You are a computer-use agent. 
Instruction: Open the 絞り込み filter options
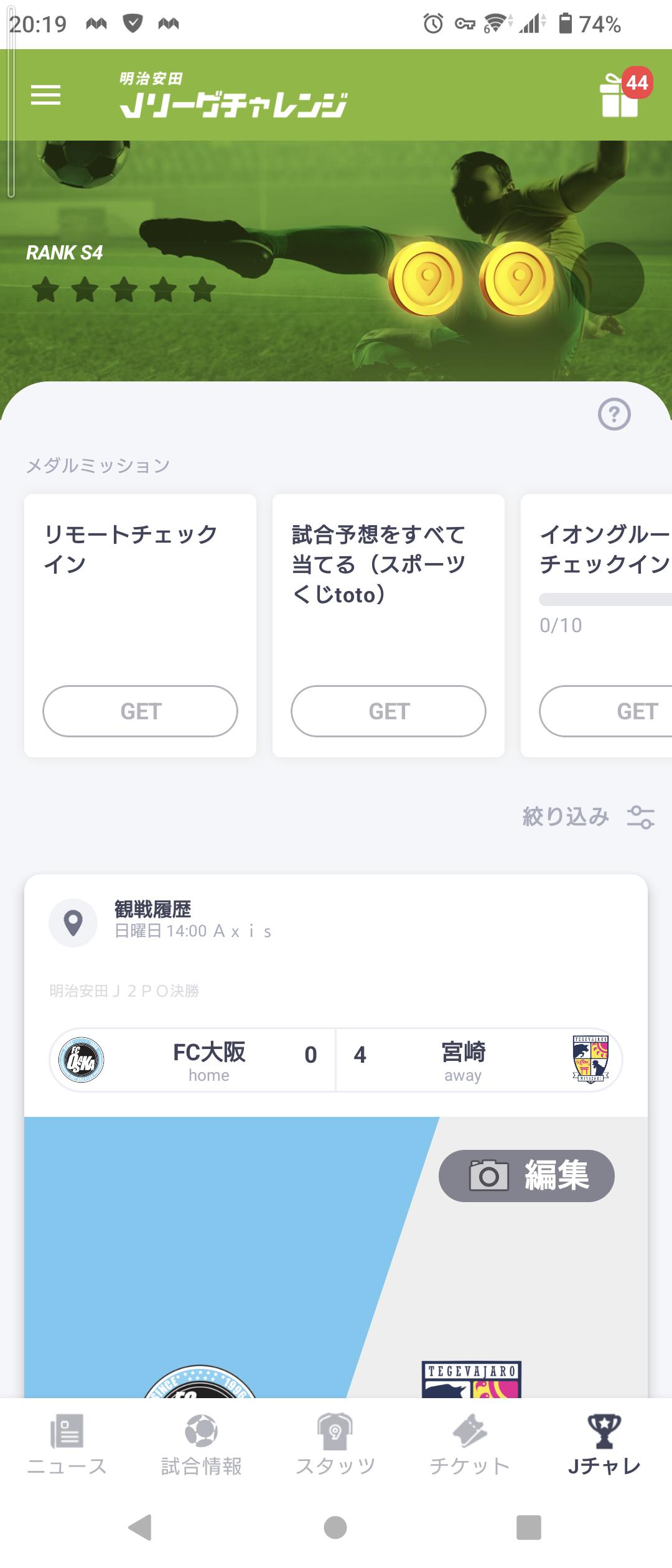[x=588, y=816]
